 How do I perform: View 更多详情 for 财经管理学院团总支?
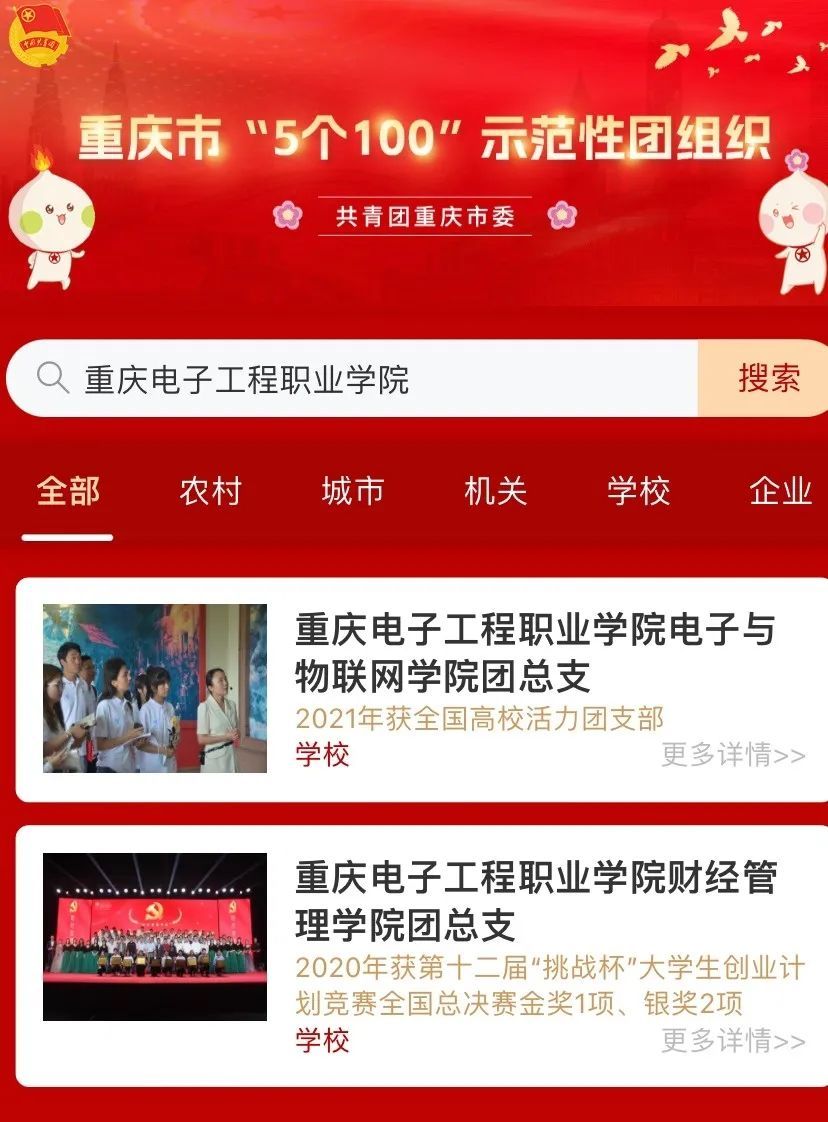pos(733,1040)
